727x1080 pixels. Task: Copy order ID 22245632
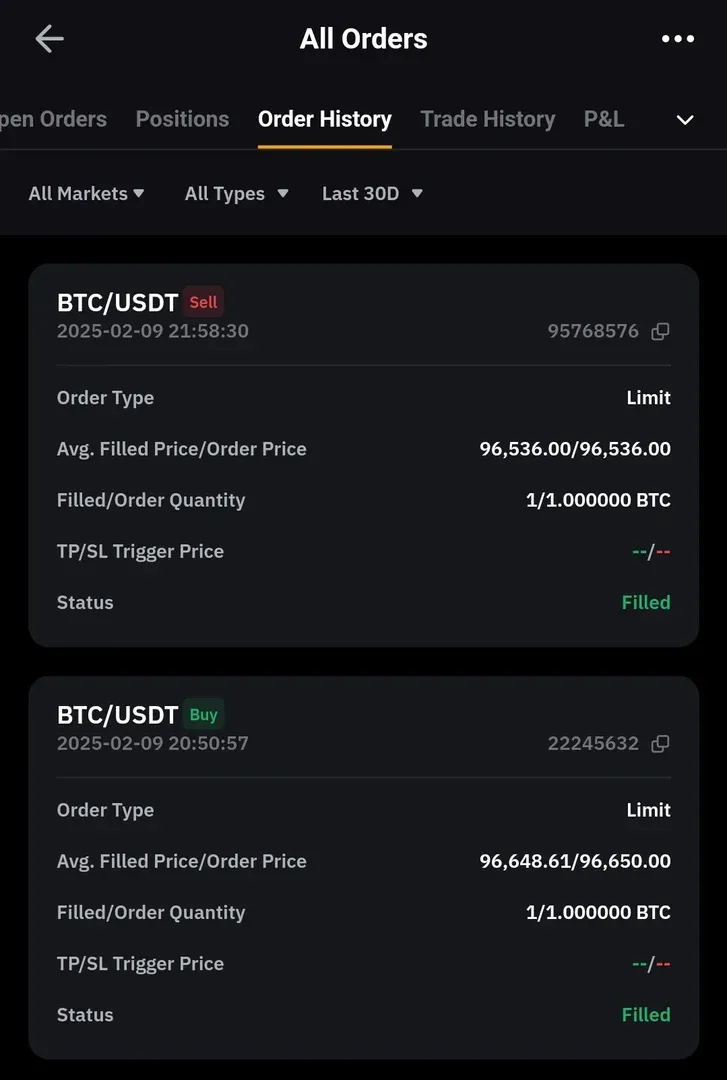click(660, 744)
